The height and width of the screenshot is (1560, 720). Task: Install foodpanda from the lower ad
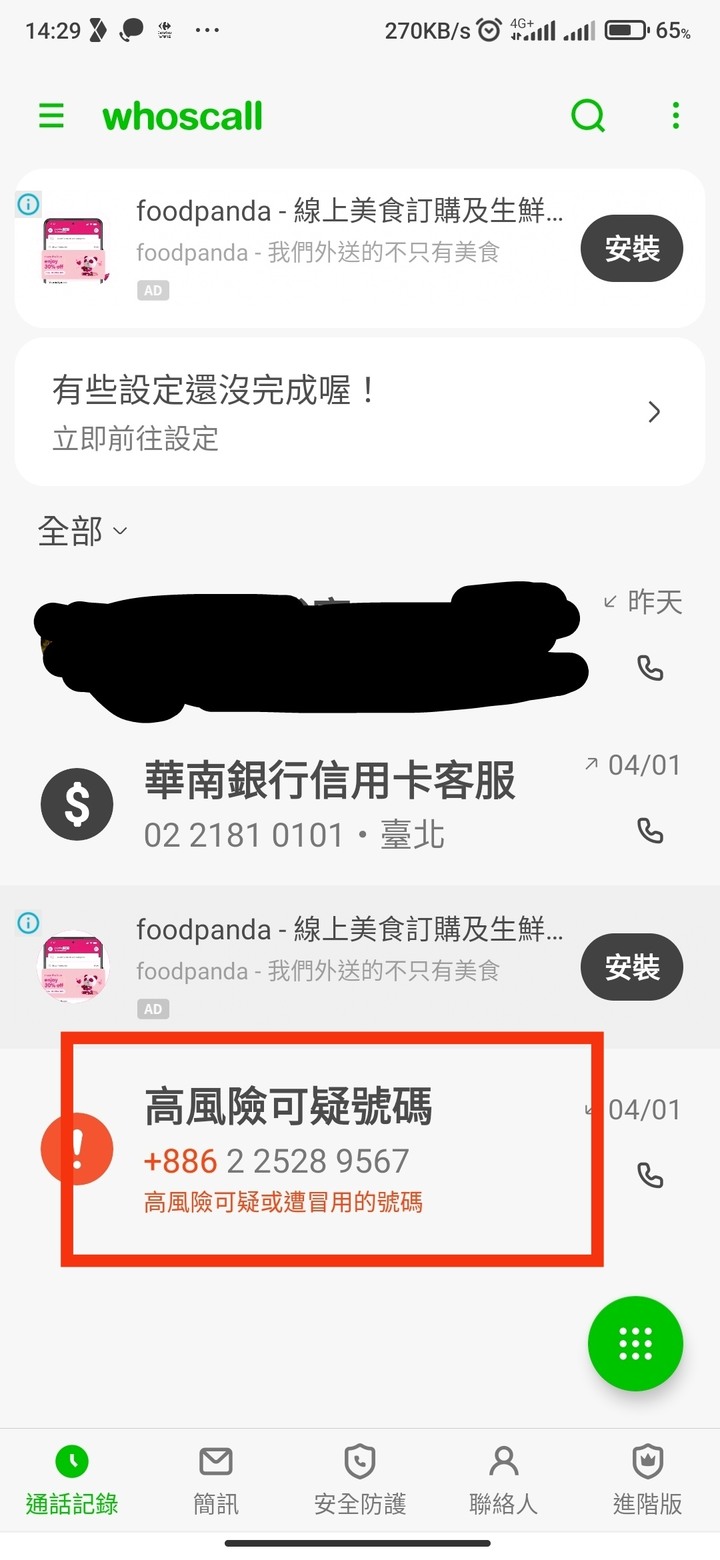632,967
